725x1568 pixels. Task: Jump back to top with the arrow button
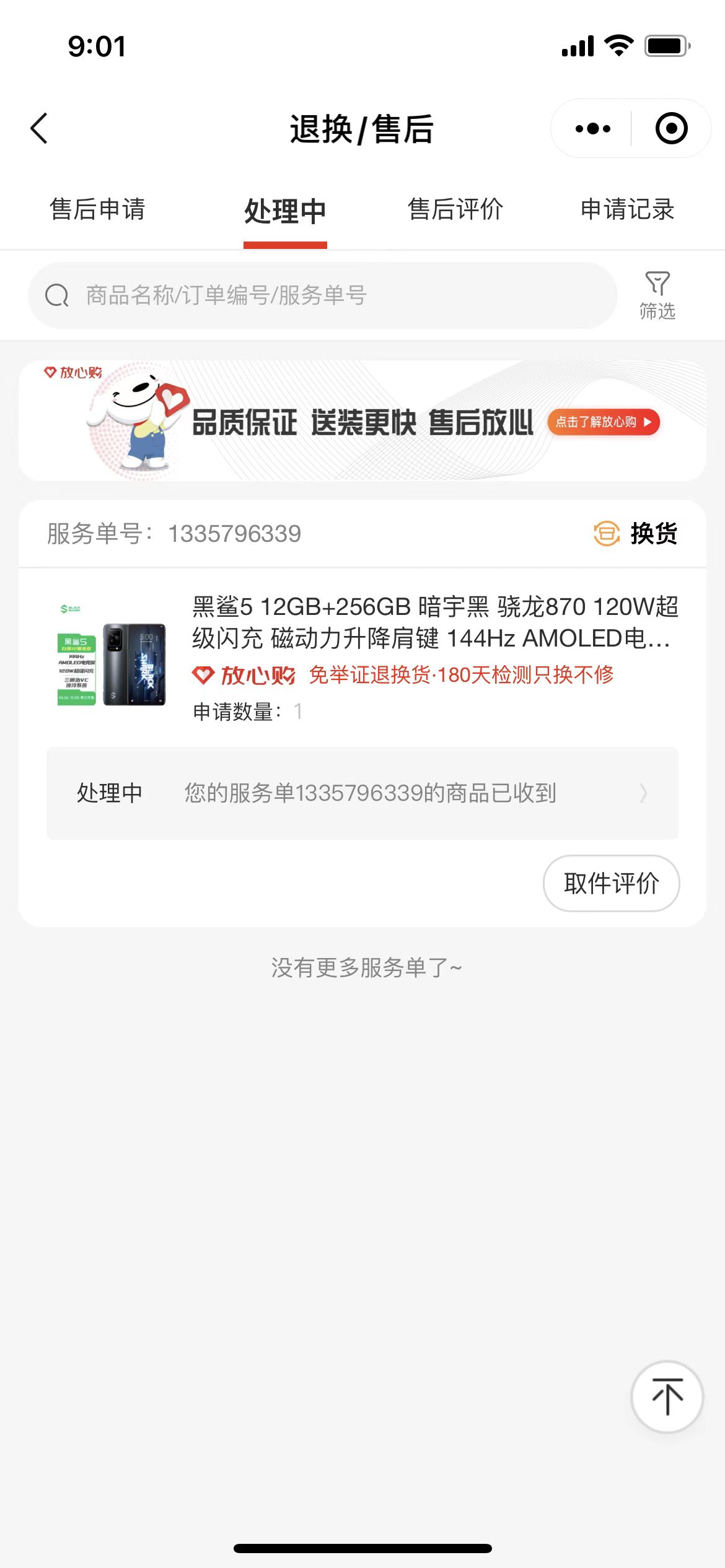pos(667,1396)
